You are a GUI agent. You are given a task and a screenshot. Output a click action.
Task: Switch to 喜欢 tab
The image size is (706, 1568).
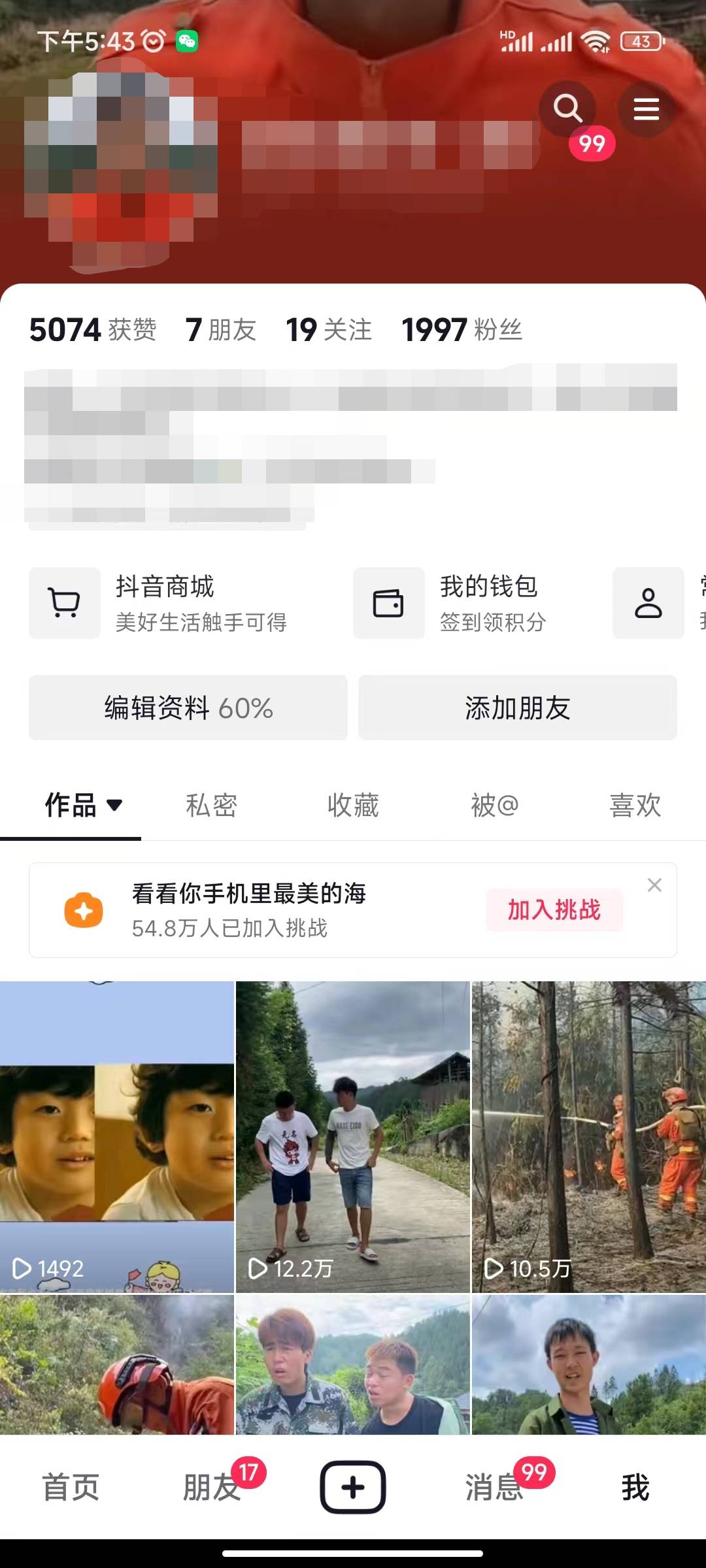pos(635,805)
